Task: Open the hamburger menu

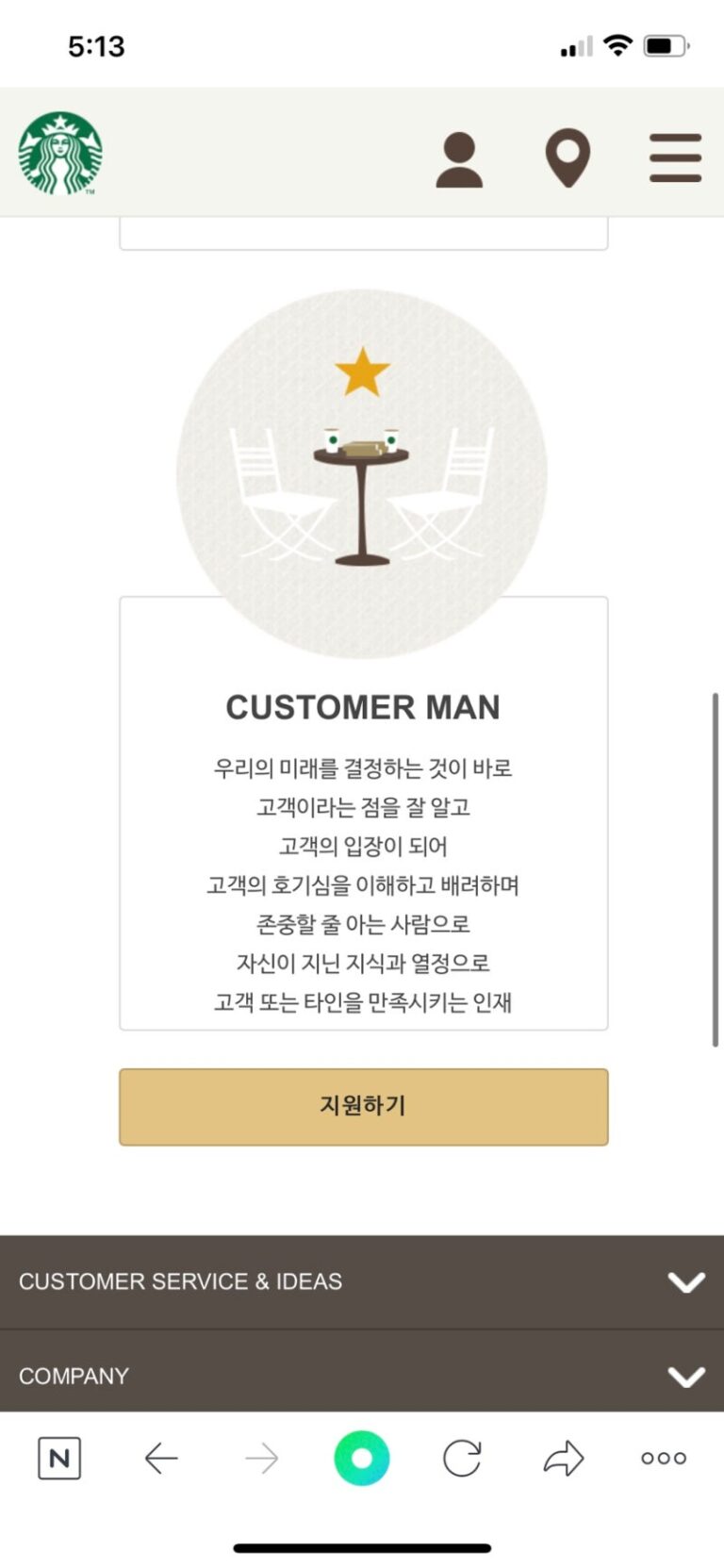Action: click(675, 157)
